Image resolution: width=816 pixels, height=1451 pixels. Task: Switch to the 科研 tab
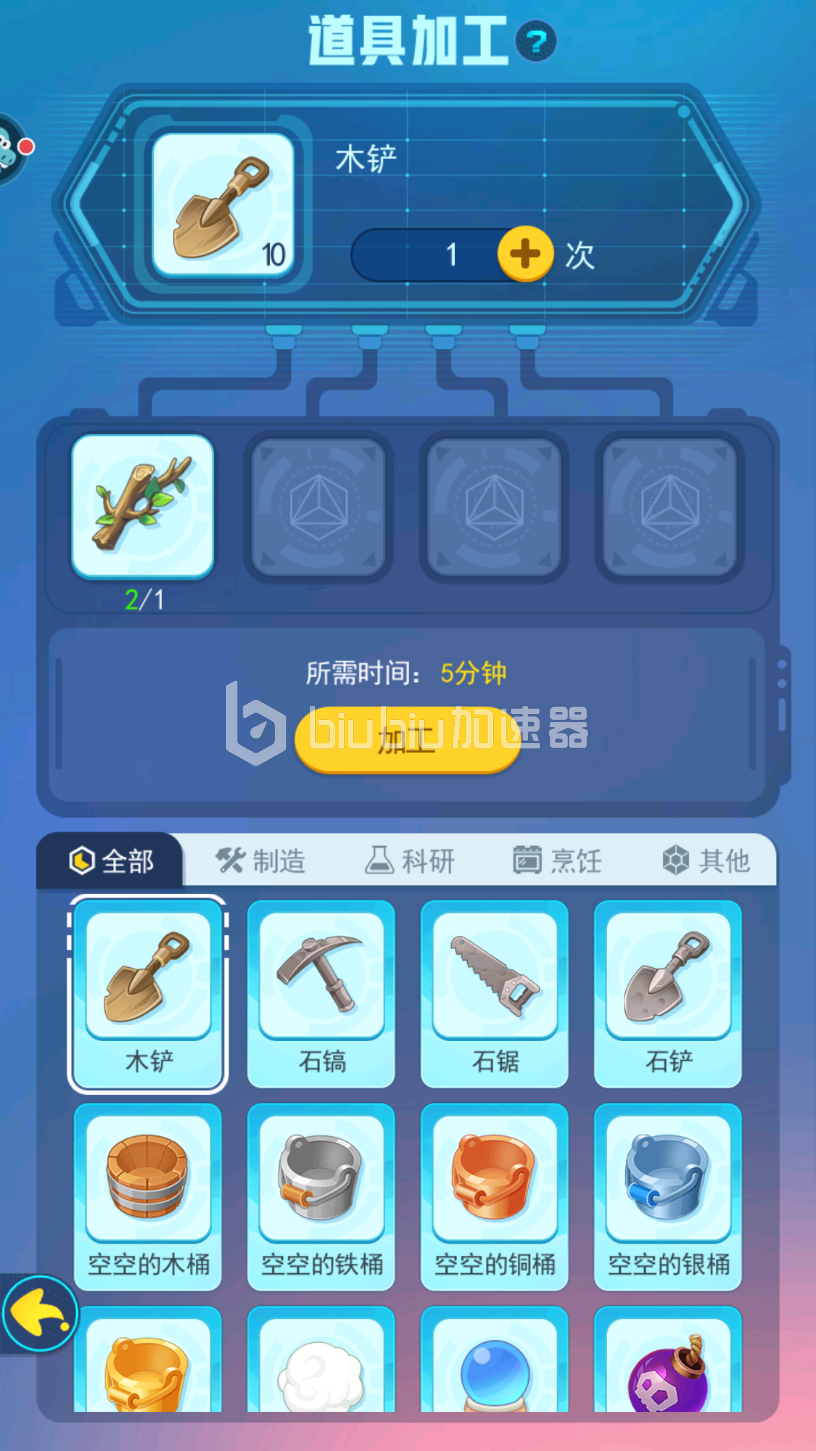point(410,861)
